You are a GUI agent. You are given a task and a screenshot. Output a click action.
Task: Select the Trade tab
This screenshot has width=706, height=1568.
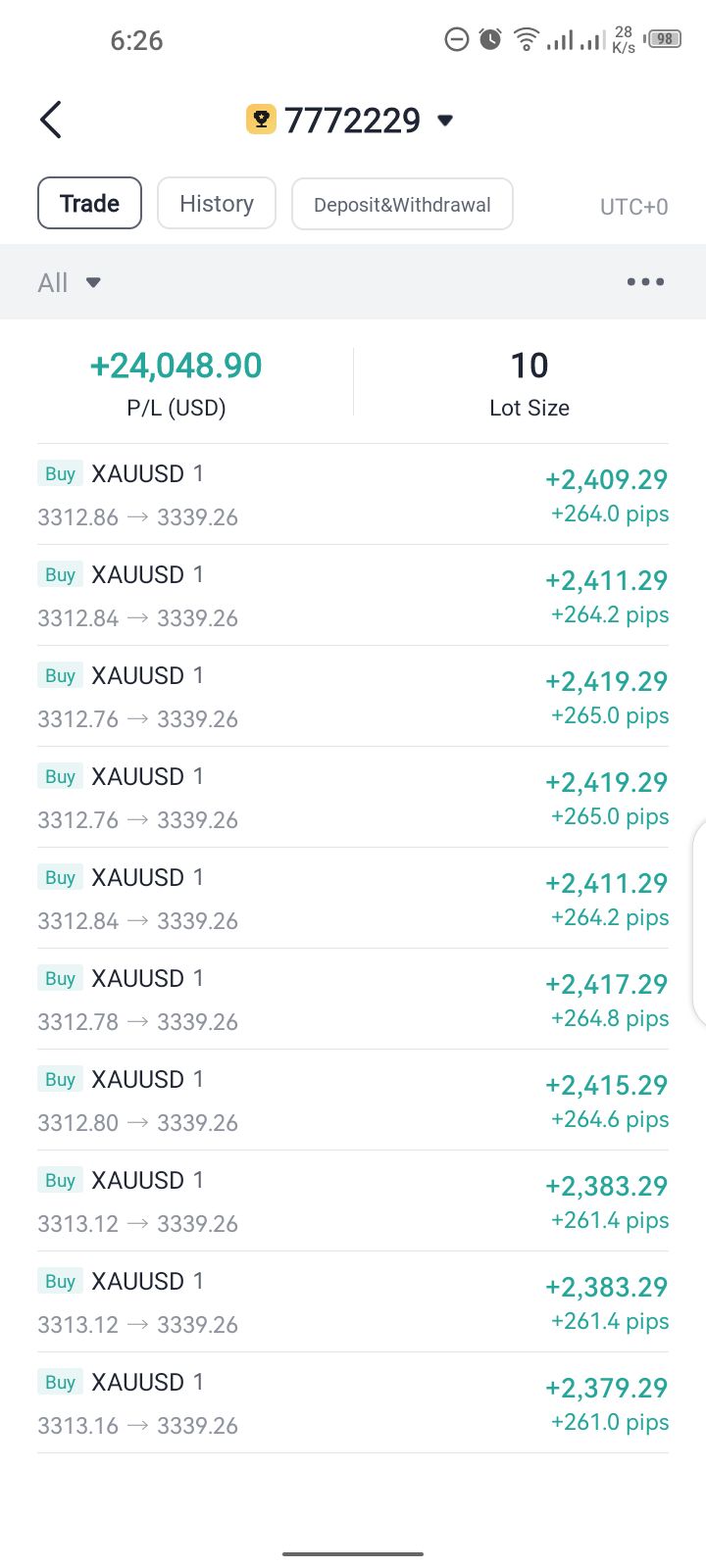click(x=89, y=204)
